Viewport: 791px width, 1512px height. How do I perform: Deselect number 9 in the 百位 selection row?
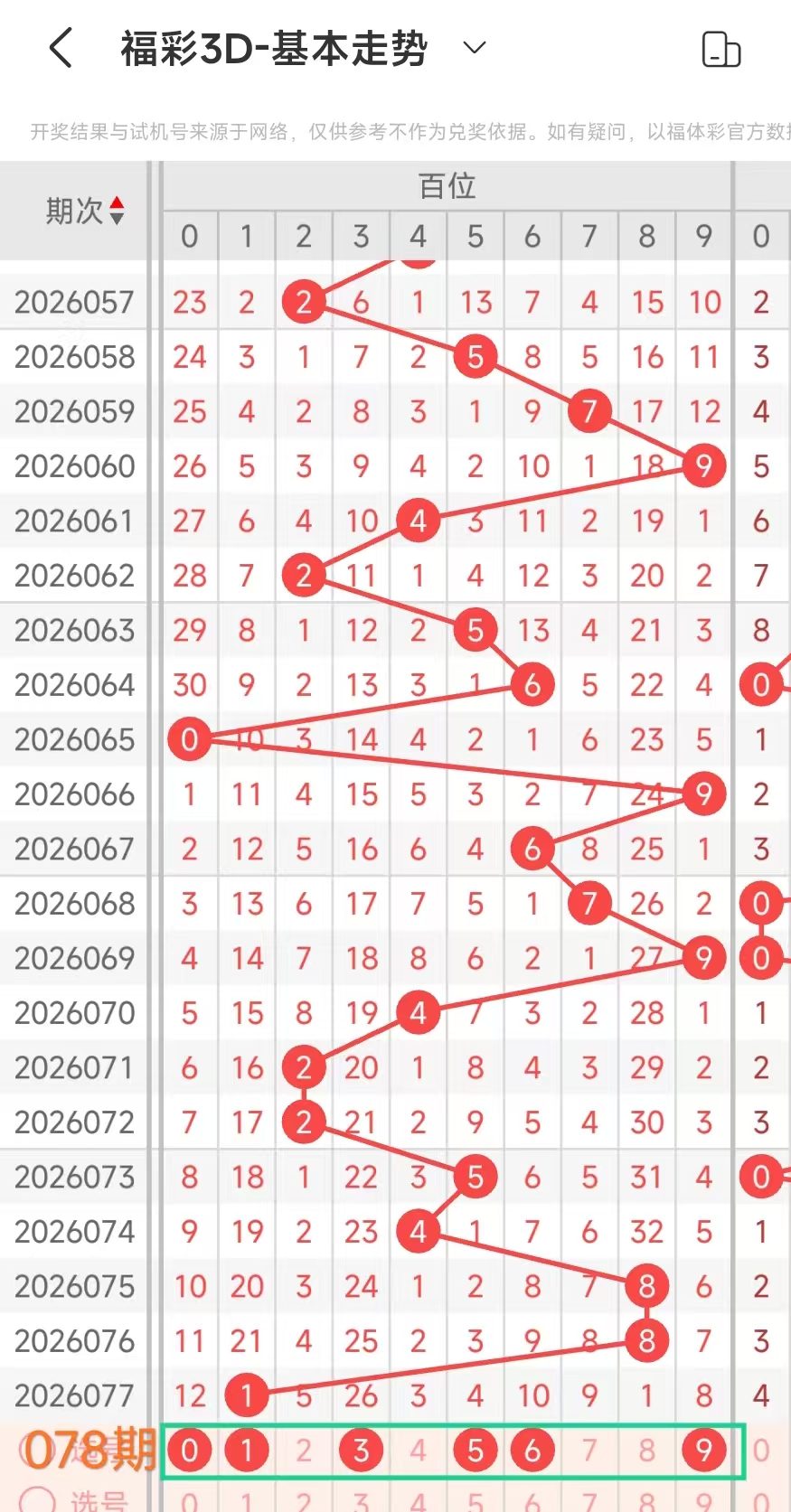pyautogui.click(x=704, y=1450)
